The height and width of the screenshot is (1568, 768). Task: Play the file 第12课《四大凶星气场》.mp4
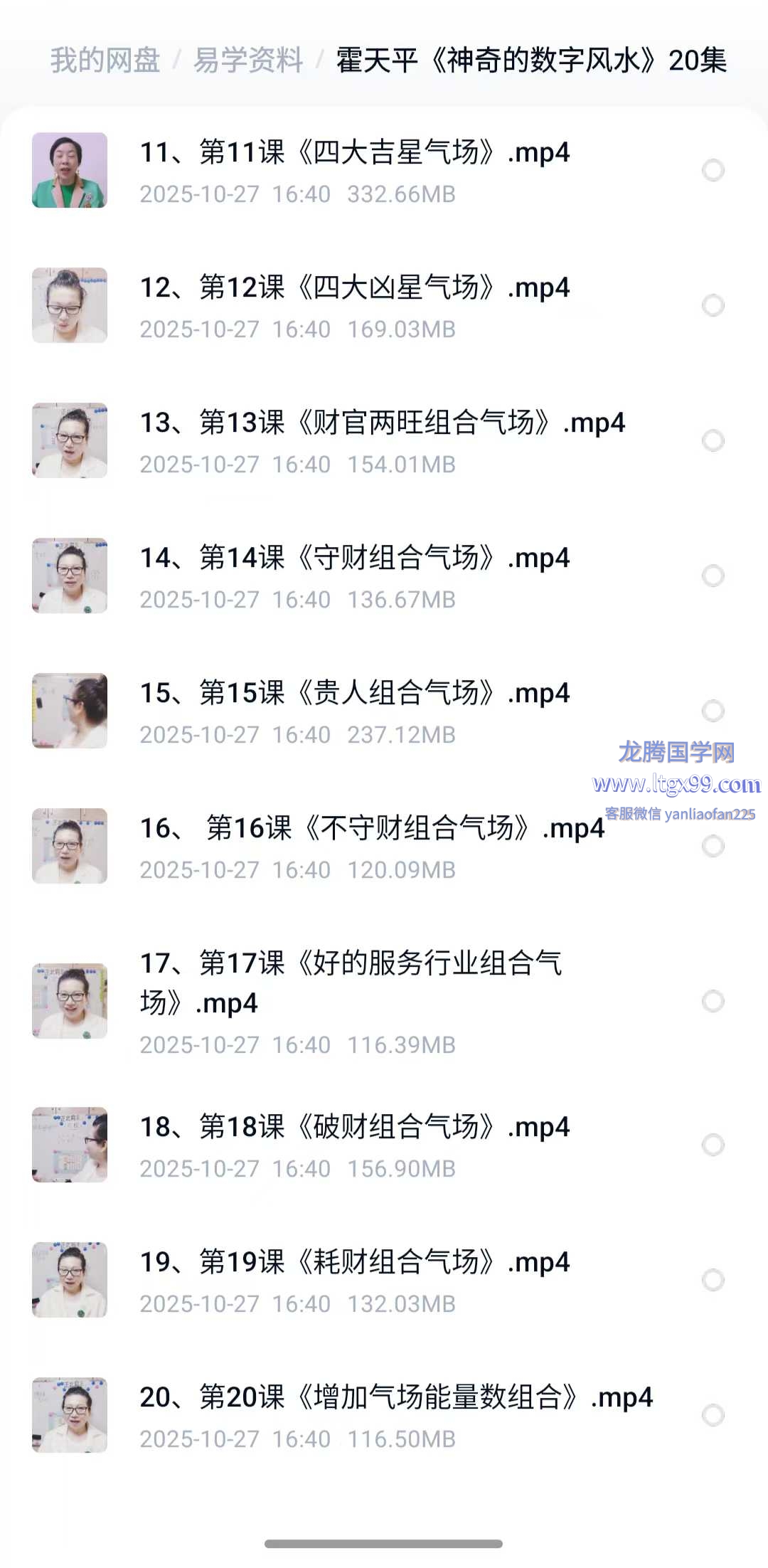click(354, 288)
